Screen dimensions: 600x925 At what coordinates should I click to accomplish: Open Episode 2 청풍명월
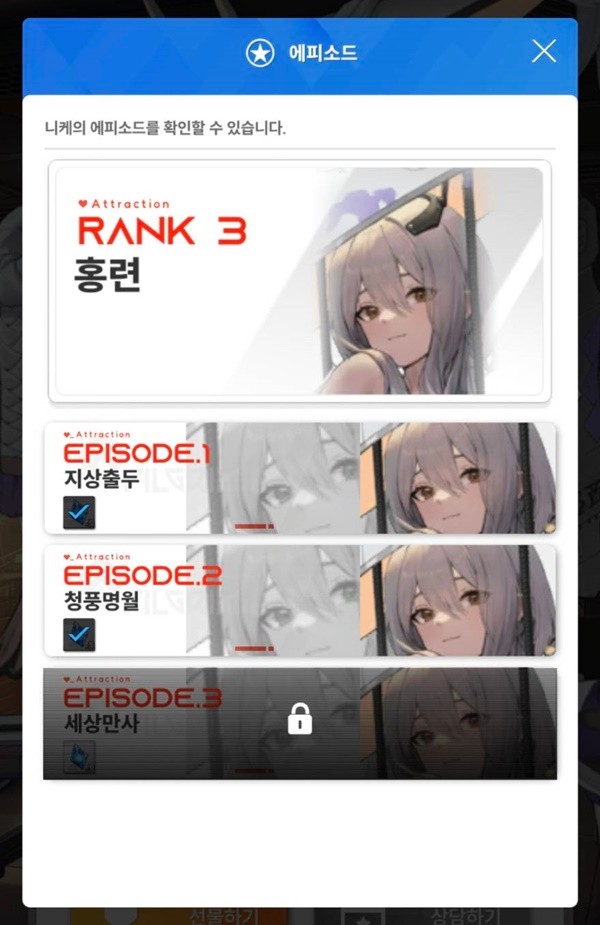pyautogui.click(x=300, y=600)
